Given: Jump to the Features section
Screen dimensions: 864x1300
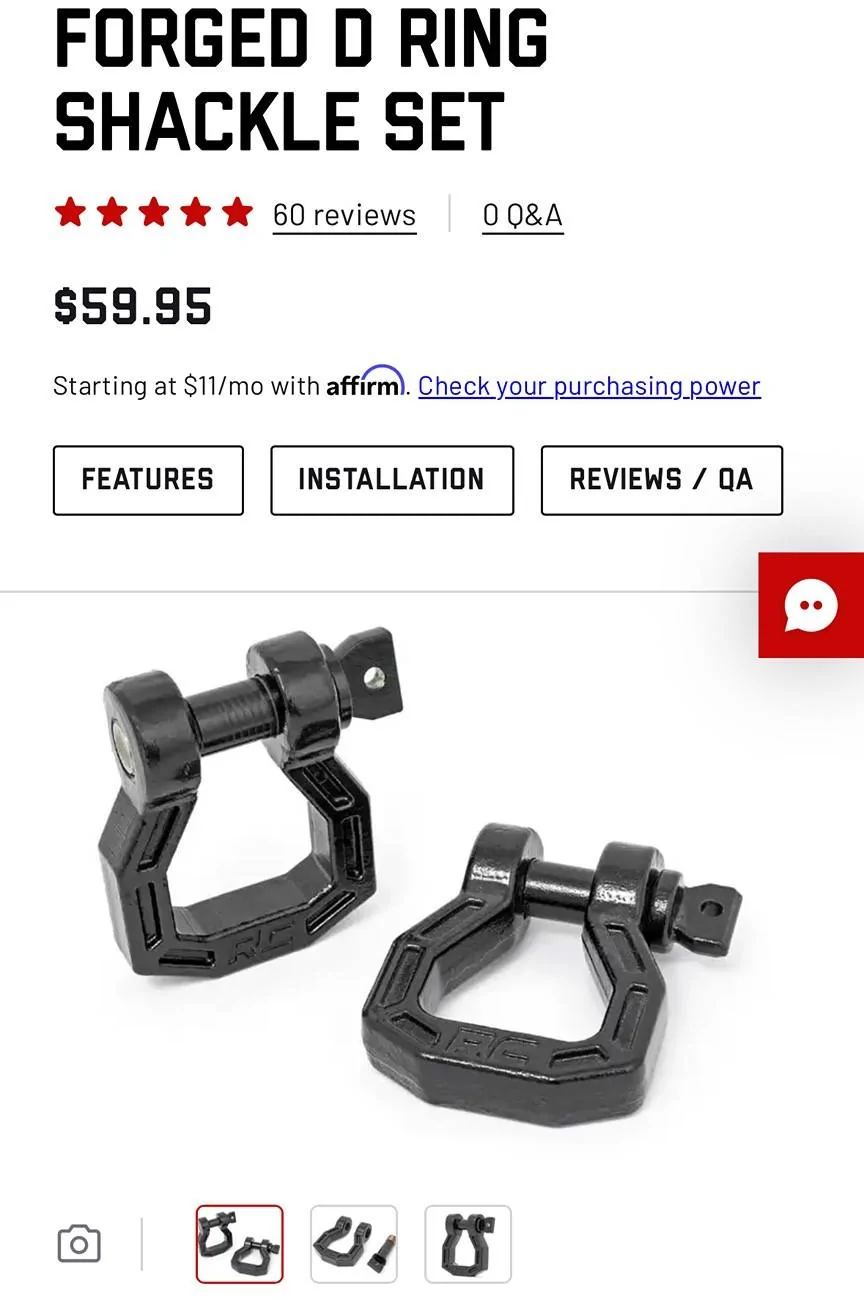Looking at the screenshot, I should coord(148,480).
